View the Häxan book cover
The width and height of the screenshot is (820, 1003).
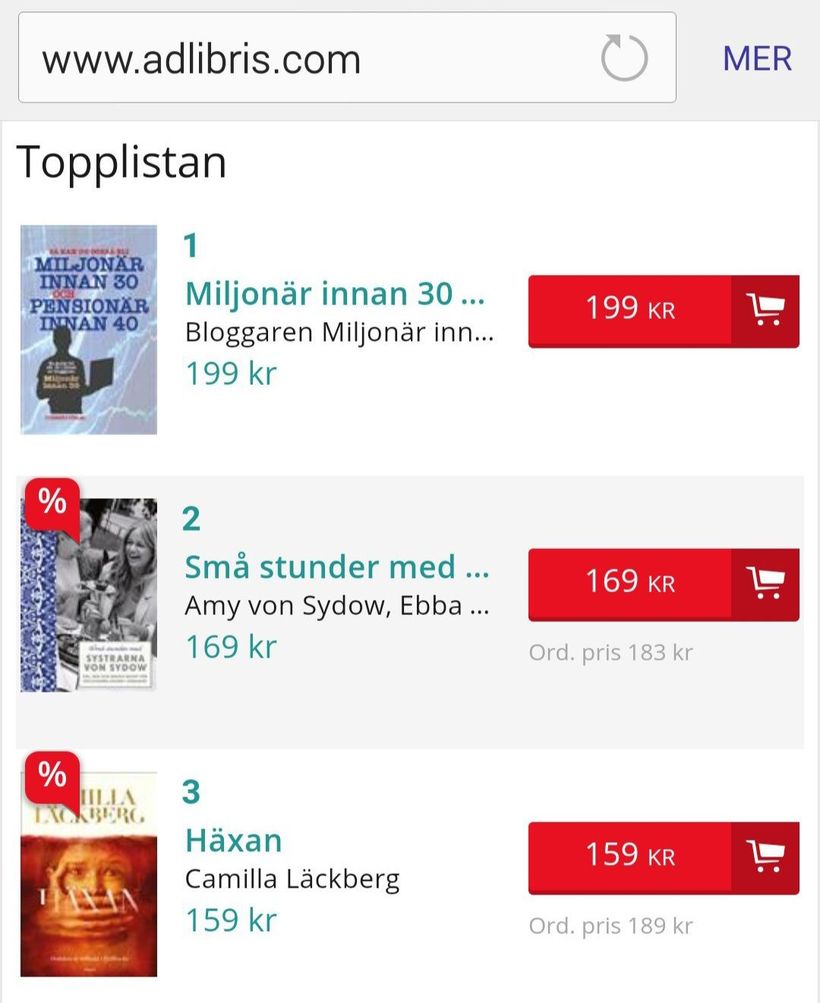tap(89, 873)
